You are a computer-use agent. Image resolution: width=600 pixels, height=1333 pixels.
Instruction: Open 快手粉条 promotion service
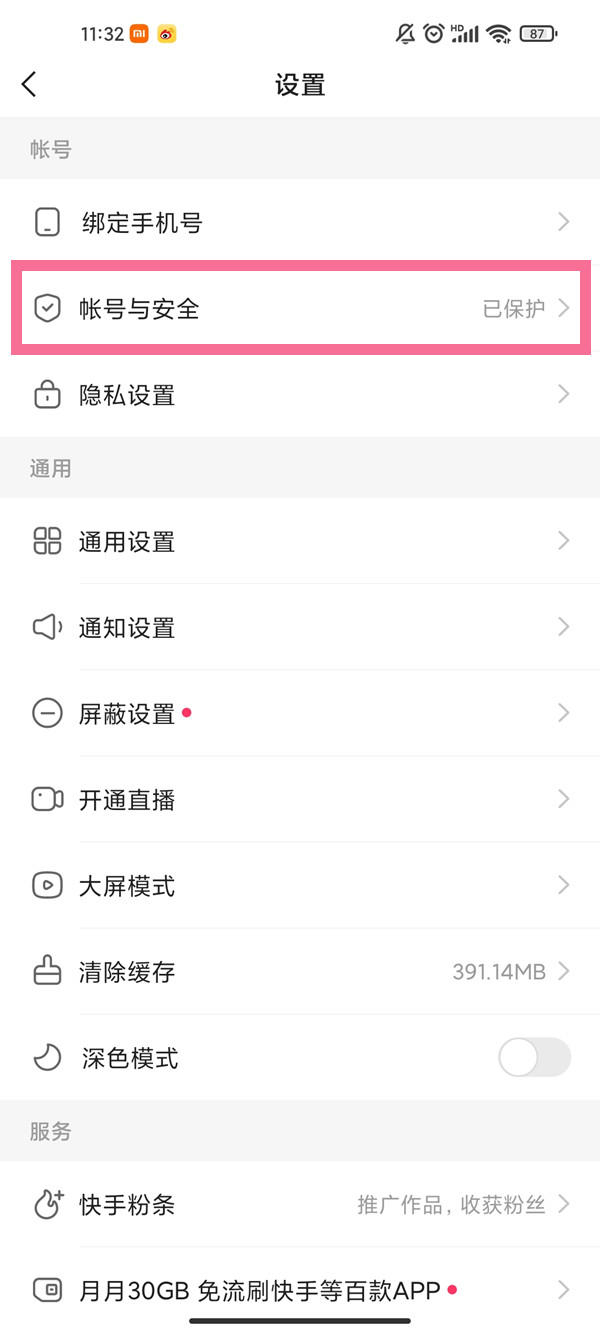tap(300, 1205)
